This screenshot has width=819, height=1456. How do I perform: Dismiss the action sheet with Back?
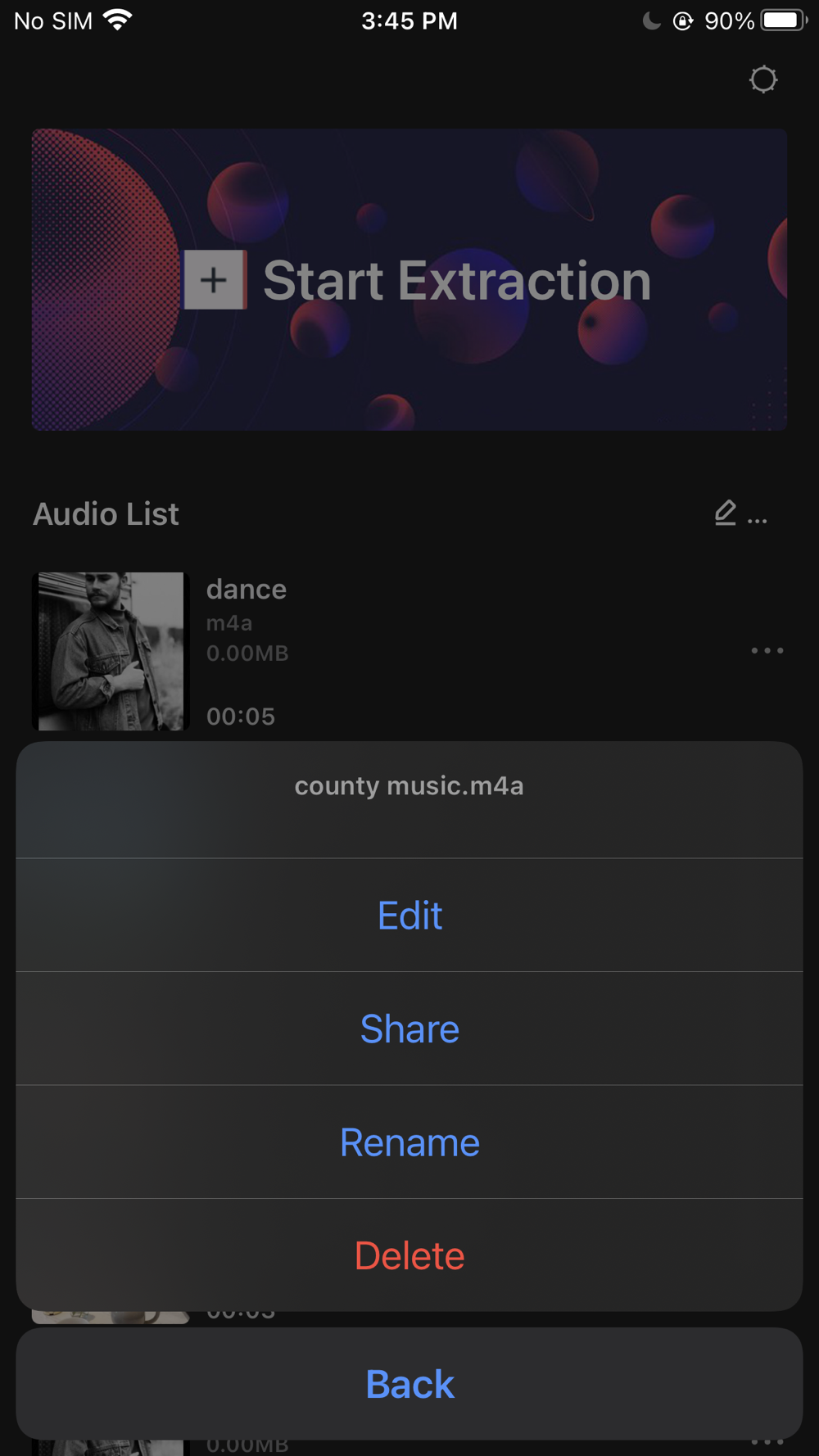(409, 1384)
